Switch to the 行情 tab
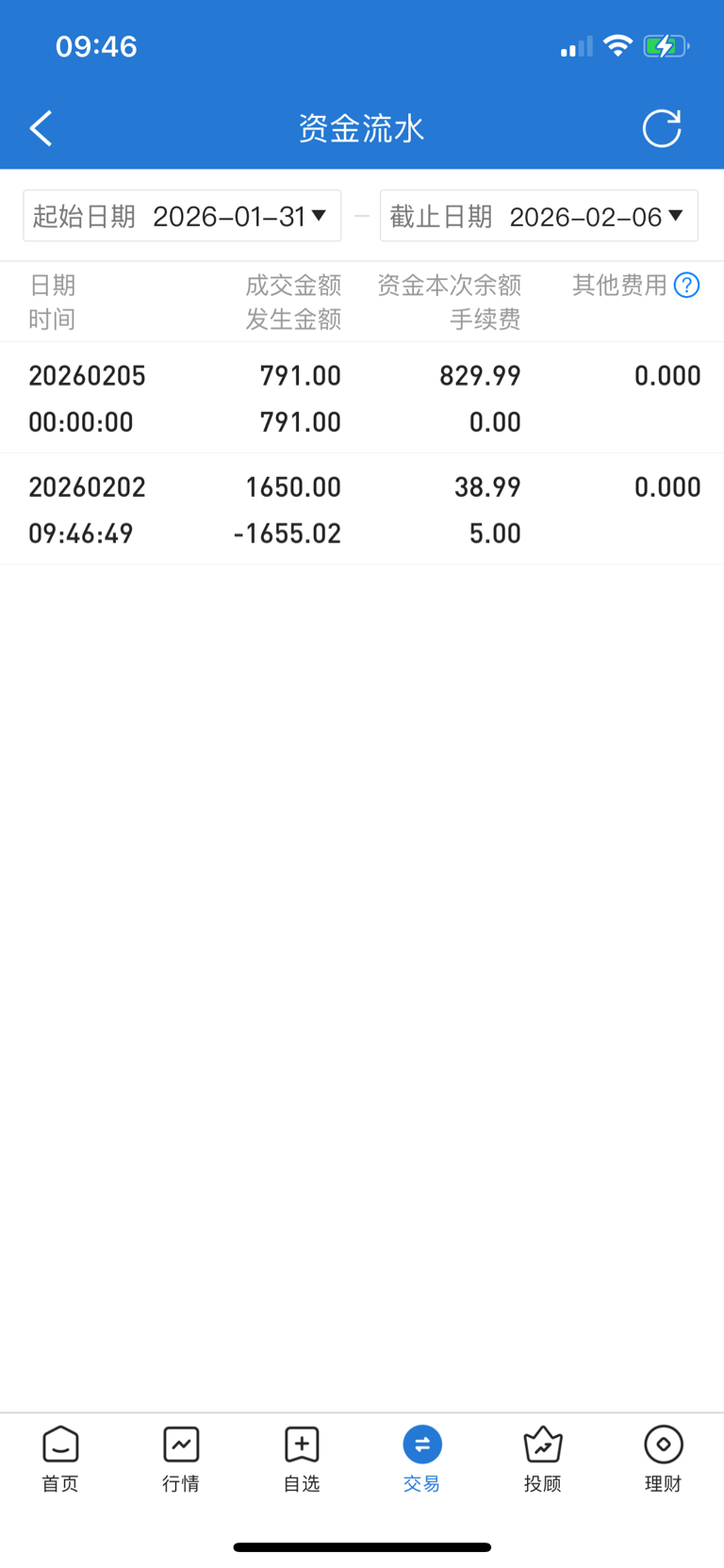The height and width of the screenshot is (1568, 724). 181,1457
